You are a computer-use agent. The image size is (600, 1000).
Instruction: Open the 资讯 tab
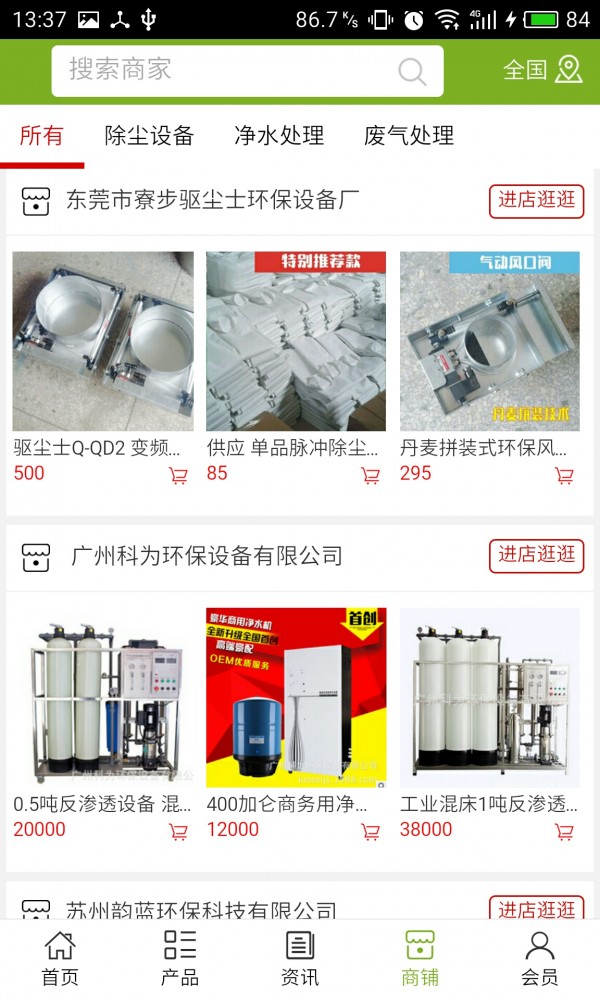[x=300, y=958]
